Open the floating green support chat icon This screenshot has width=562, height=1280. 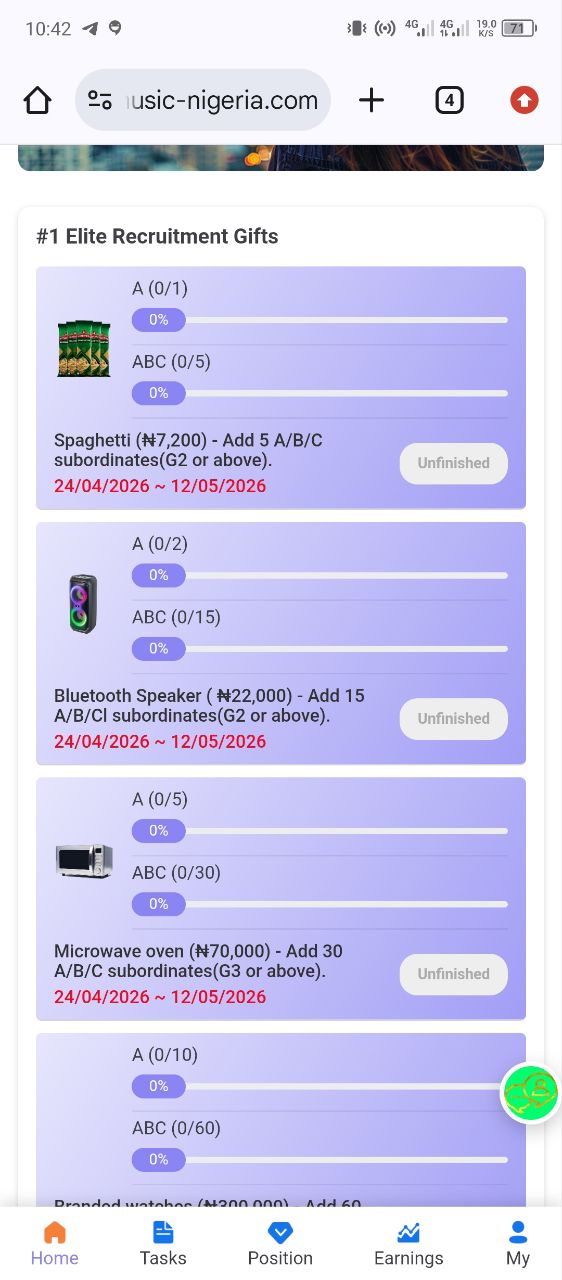(x=531, y=1093)
